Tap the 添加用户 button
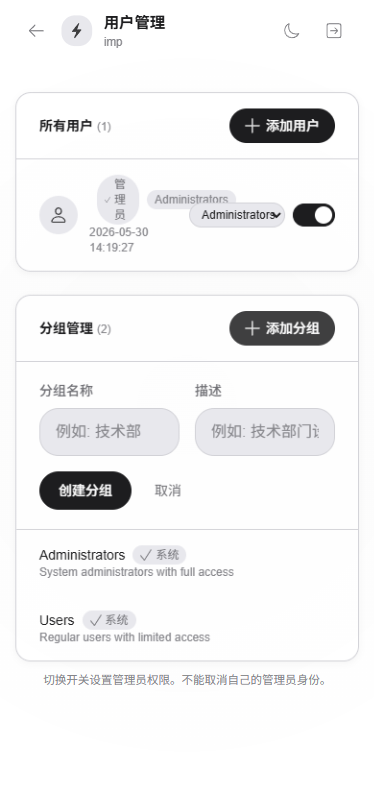 [x=282, y=126]
